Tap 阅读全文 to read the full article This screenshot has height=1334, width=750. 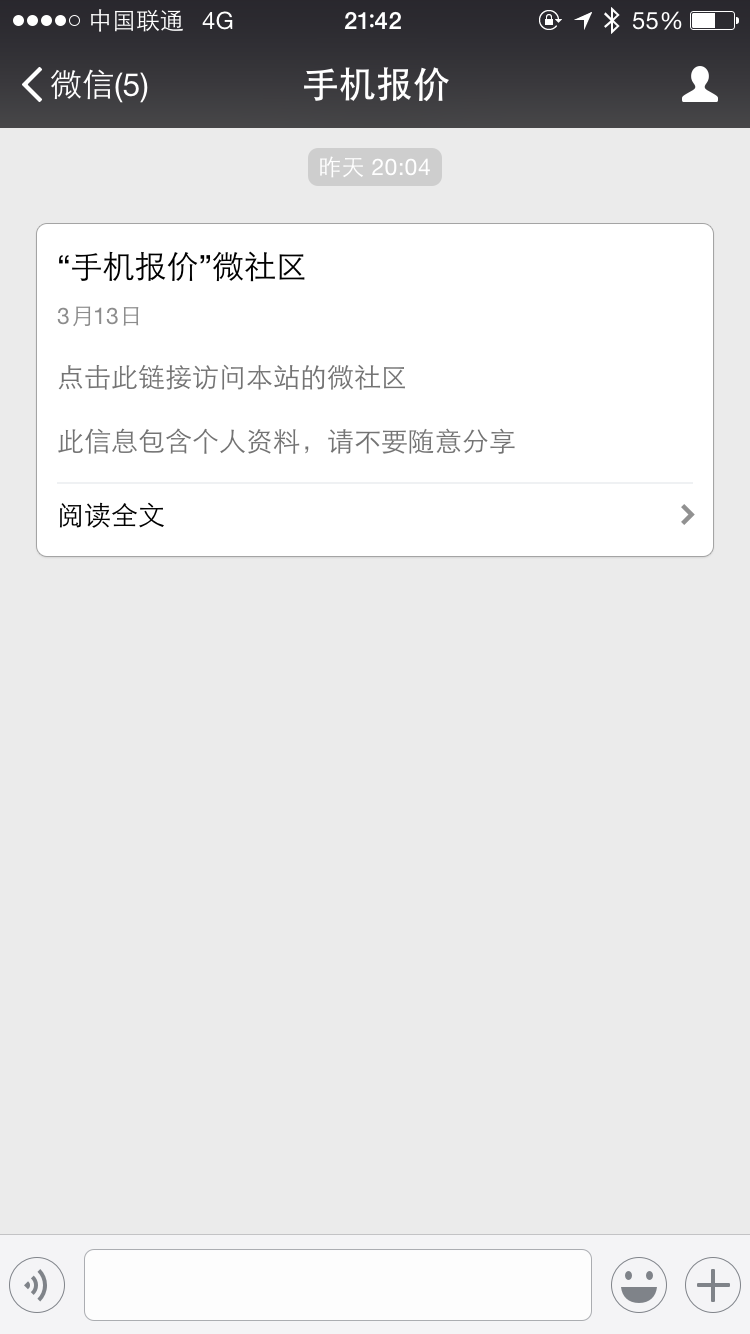tap(374, 516)
